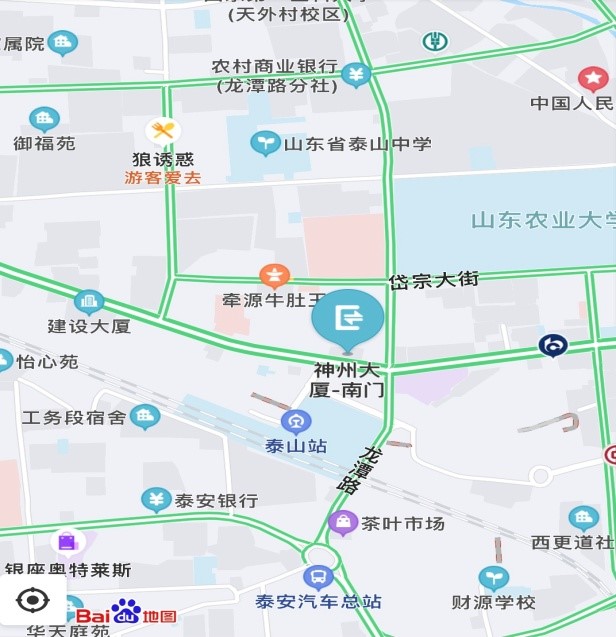Open the 农村商业银行 龙潭路分社 marker

(356, 74)
